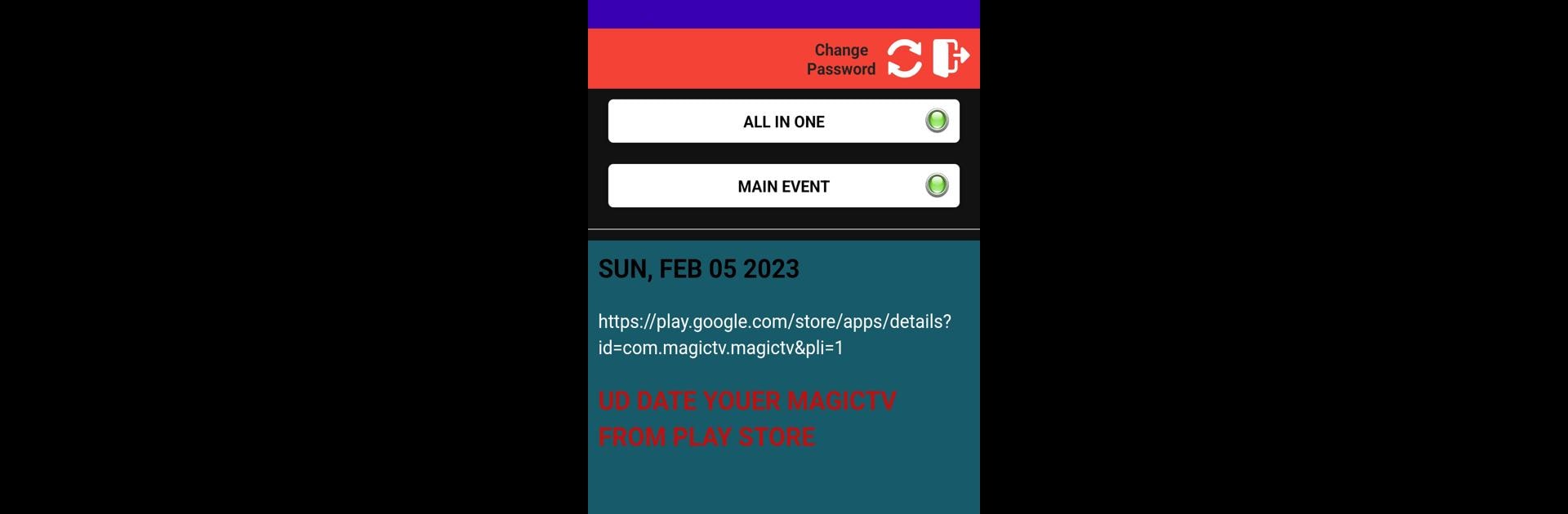Open the MAIN EVENT channel
The width and height of the screenshot is (1568, 514).
pyautogui.click(x=783, y=186)
